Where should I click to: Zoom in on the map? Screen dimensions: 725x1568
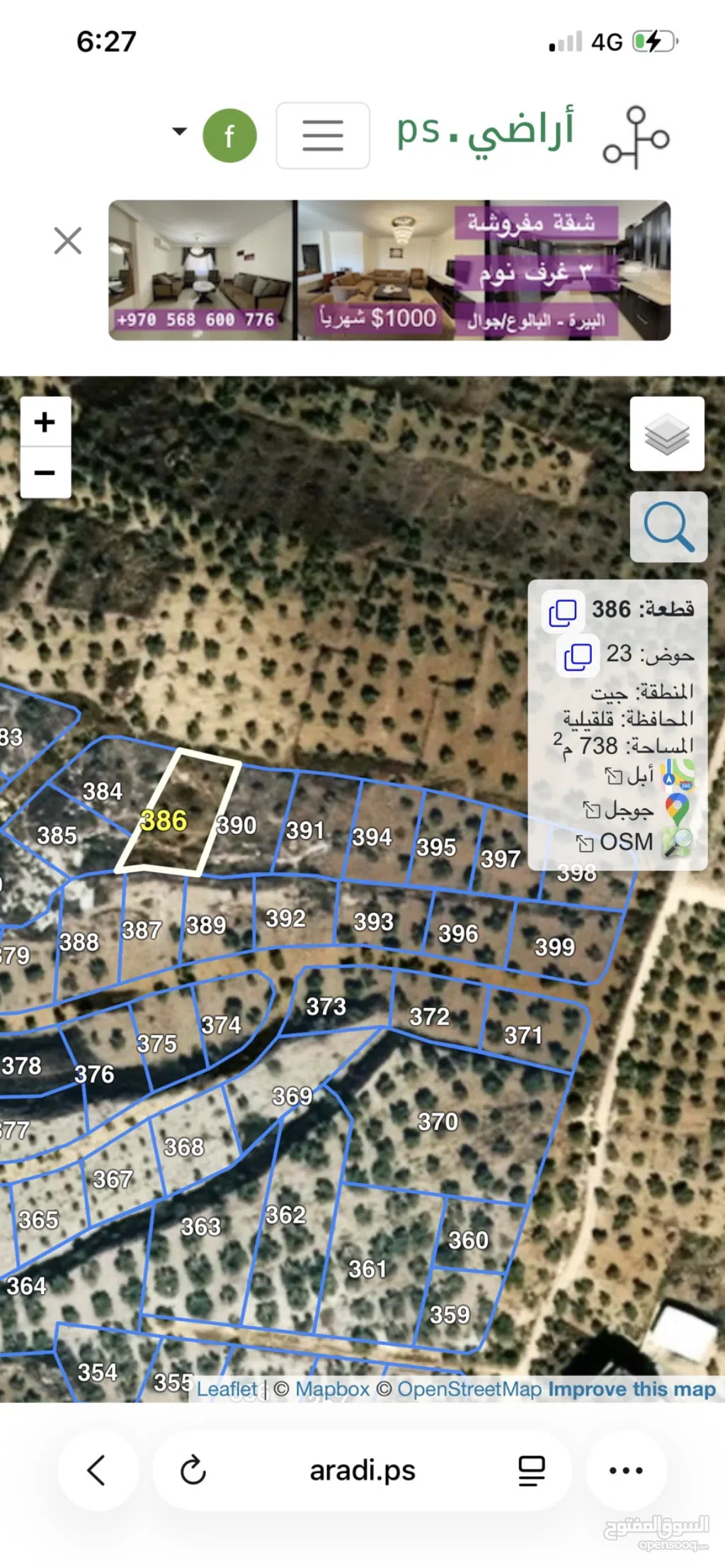click(45, 422)
